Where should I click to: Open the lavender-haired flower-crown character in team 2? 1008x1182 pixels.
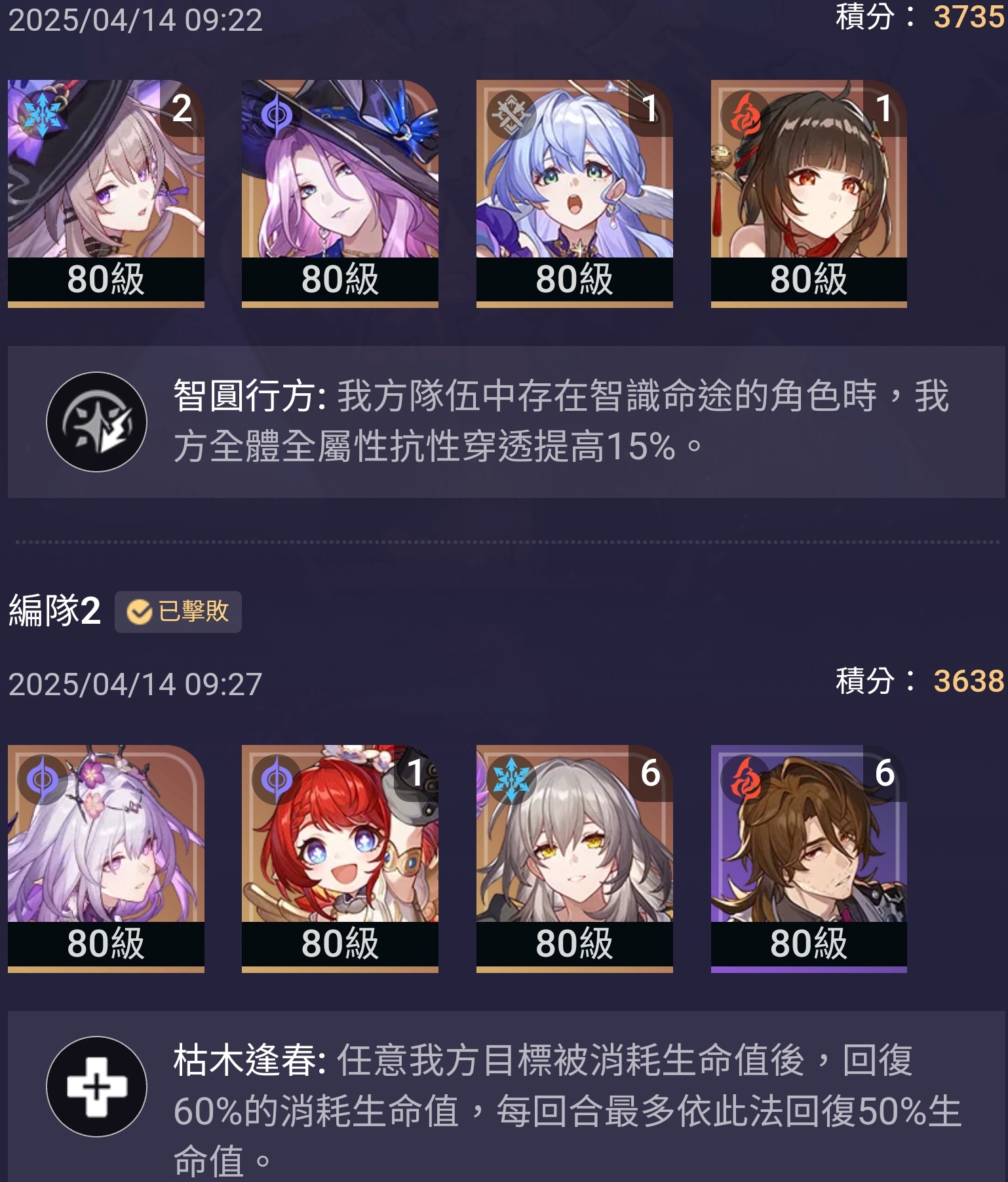(x=106, y=857)
